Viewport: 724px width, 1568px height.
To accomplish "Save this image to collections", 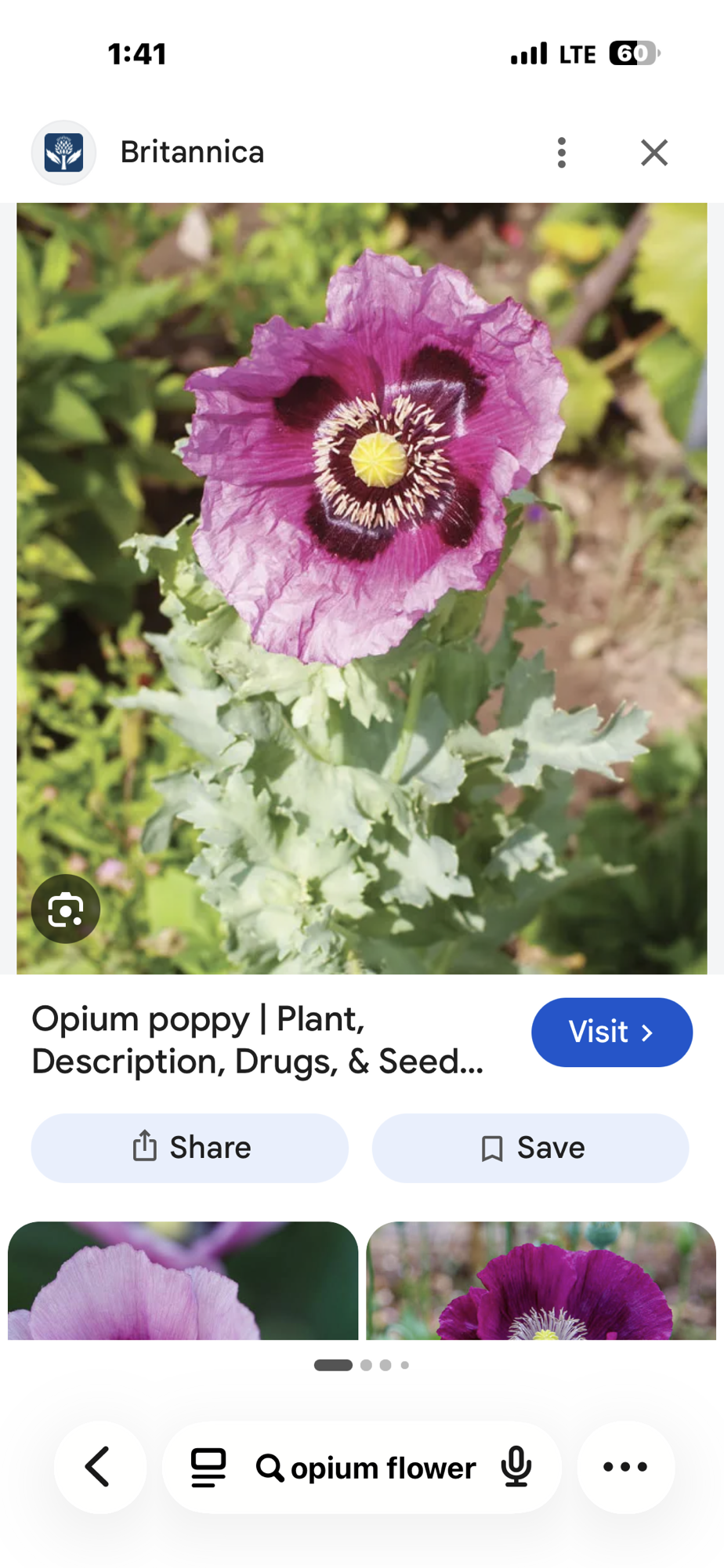I will pos(530,1148).
